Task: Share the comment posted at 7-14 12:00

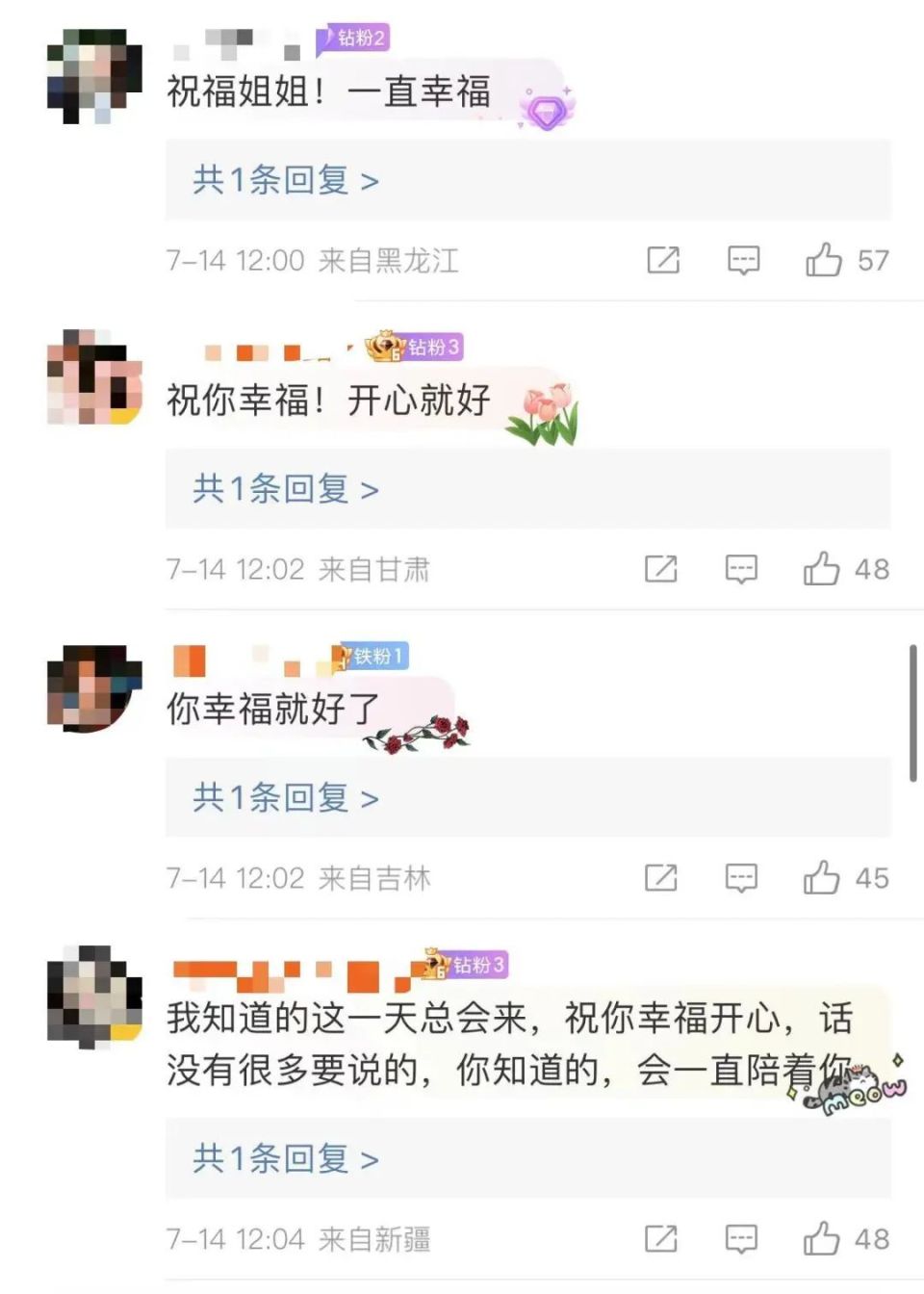Action: 663,260
